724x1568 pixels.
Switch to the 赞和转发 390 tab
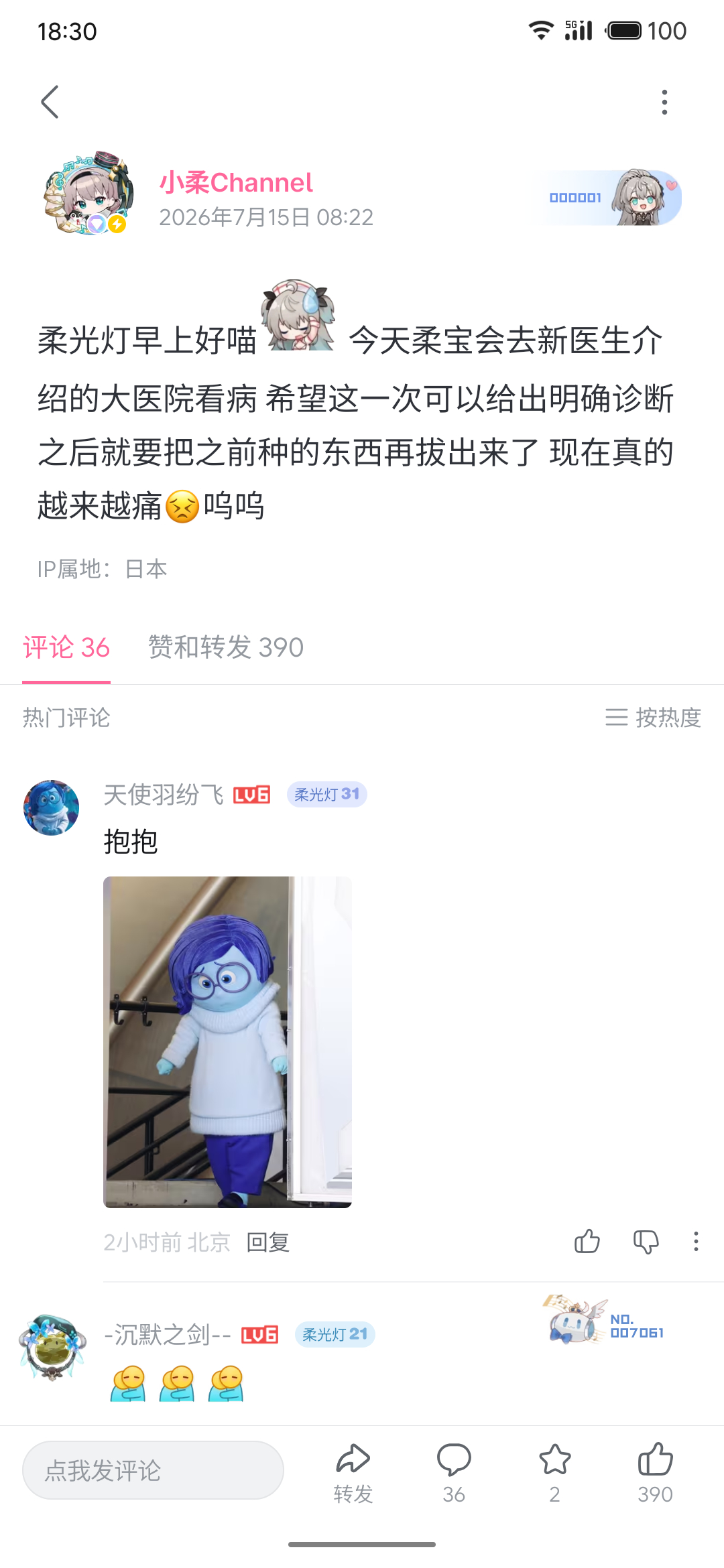[x=226, y=647]
